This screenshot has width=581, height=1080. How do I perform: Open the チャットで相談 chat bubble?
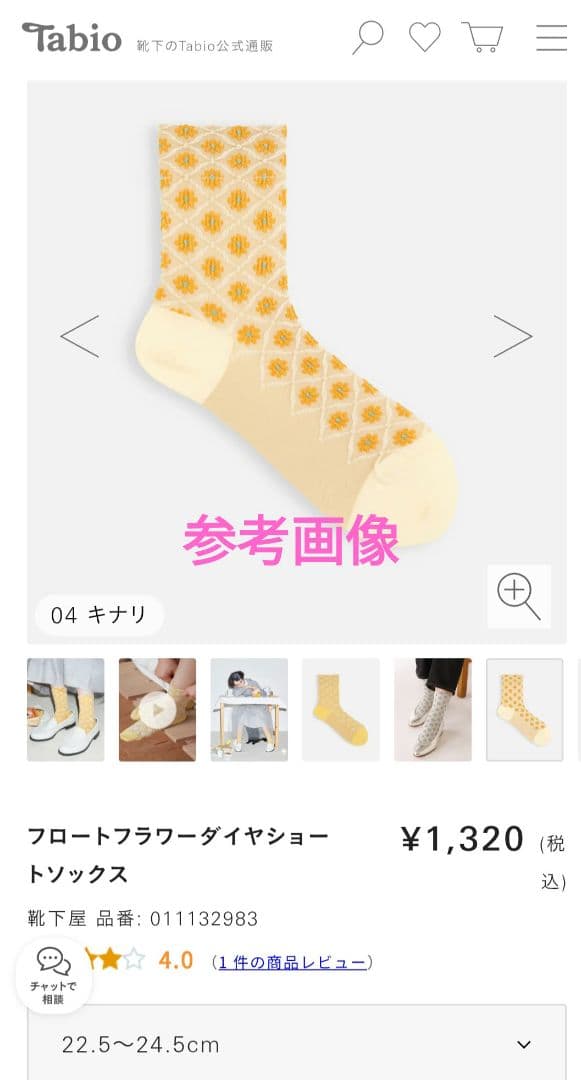(54, 975)
